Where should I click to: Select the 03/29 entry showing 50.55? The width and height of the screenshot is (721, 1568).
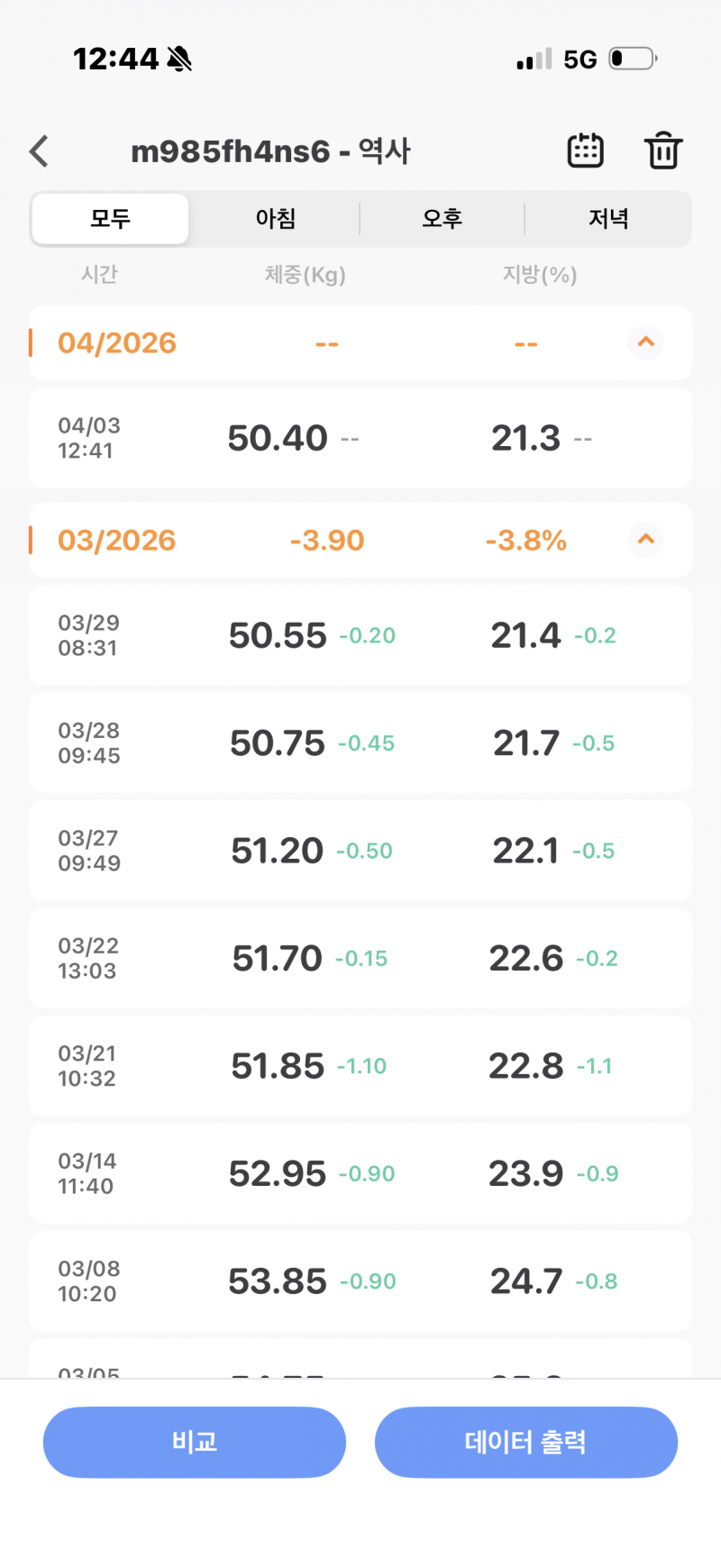point(360,634)
